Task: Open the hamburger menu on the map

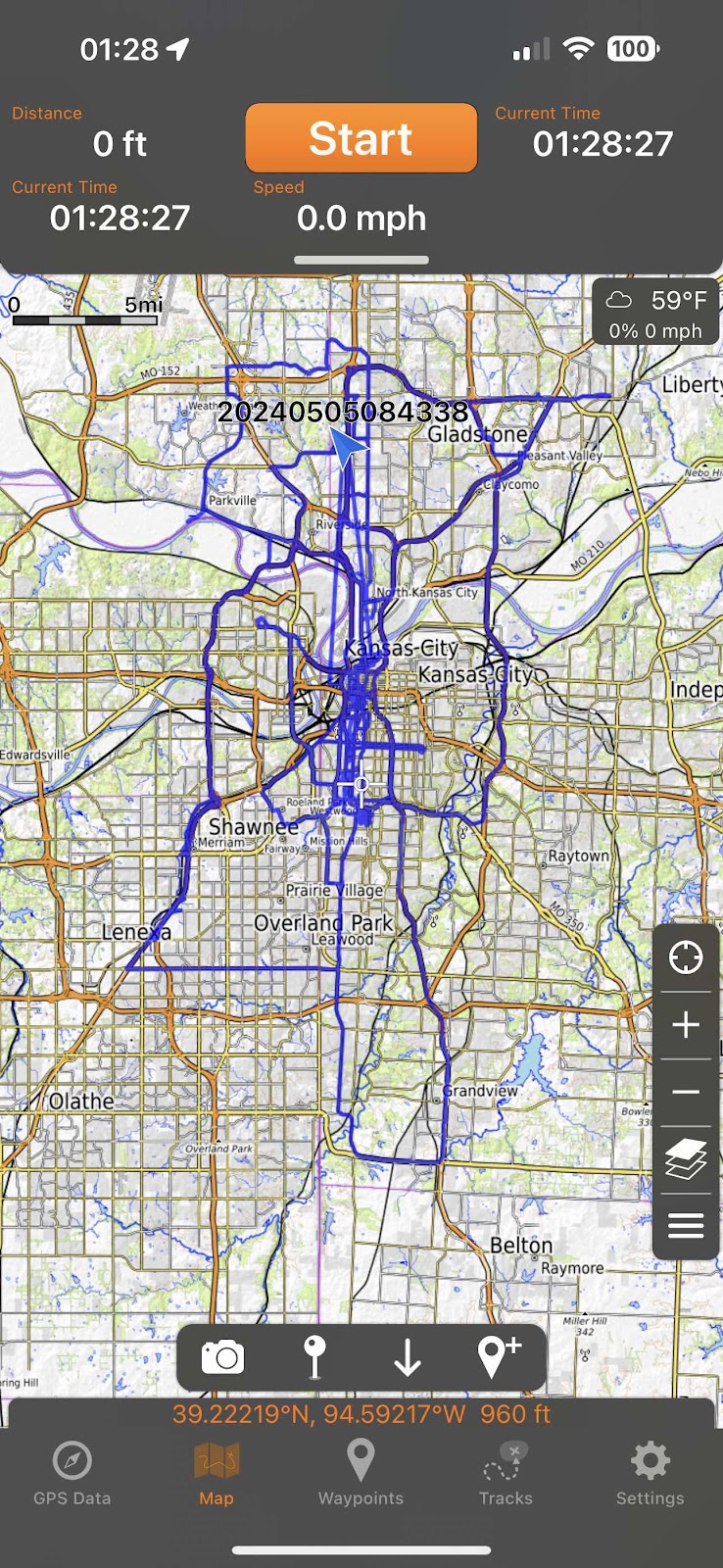Action: [x=686, y=1225]
